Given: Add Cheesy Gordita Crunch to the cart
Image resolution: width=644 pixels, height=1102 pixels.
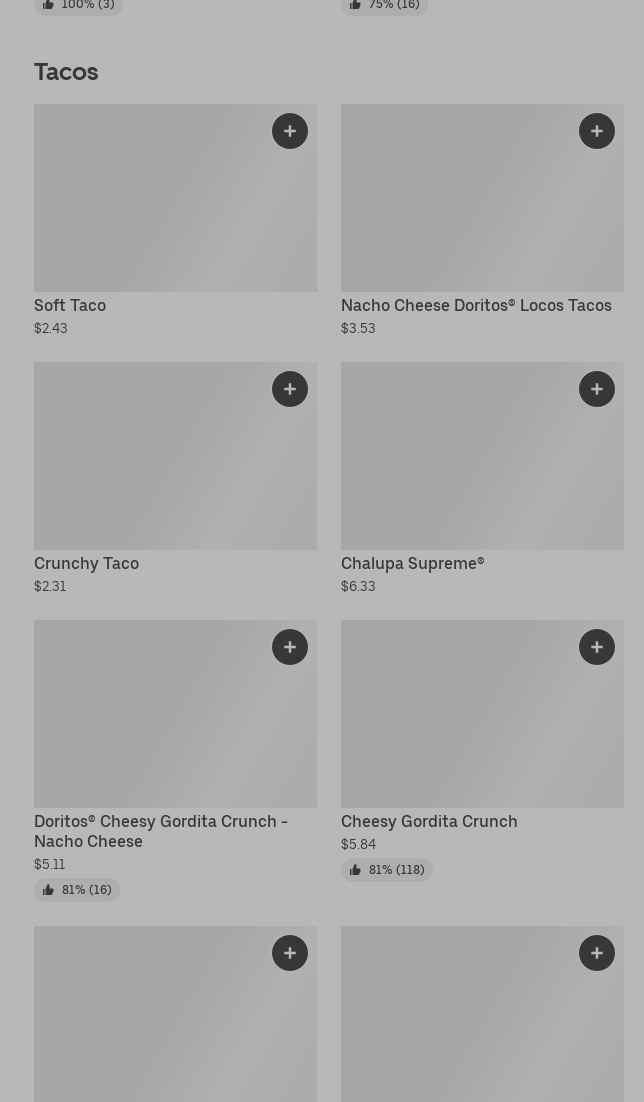Looking at the screenshot, I should coord(597,647).
